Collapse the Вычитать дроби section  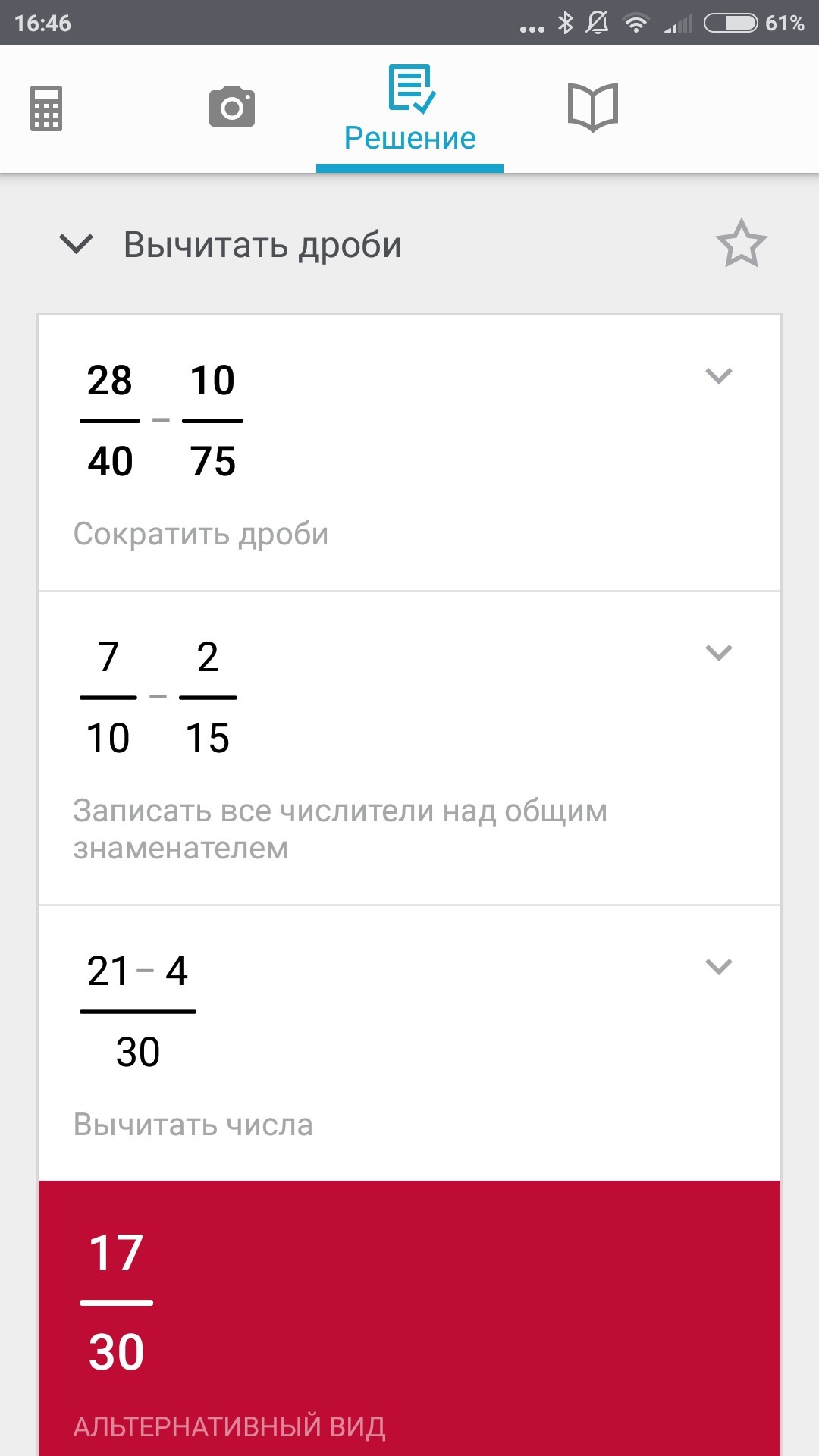pos(77,244)
